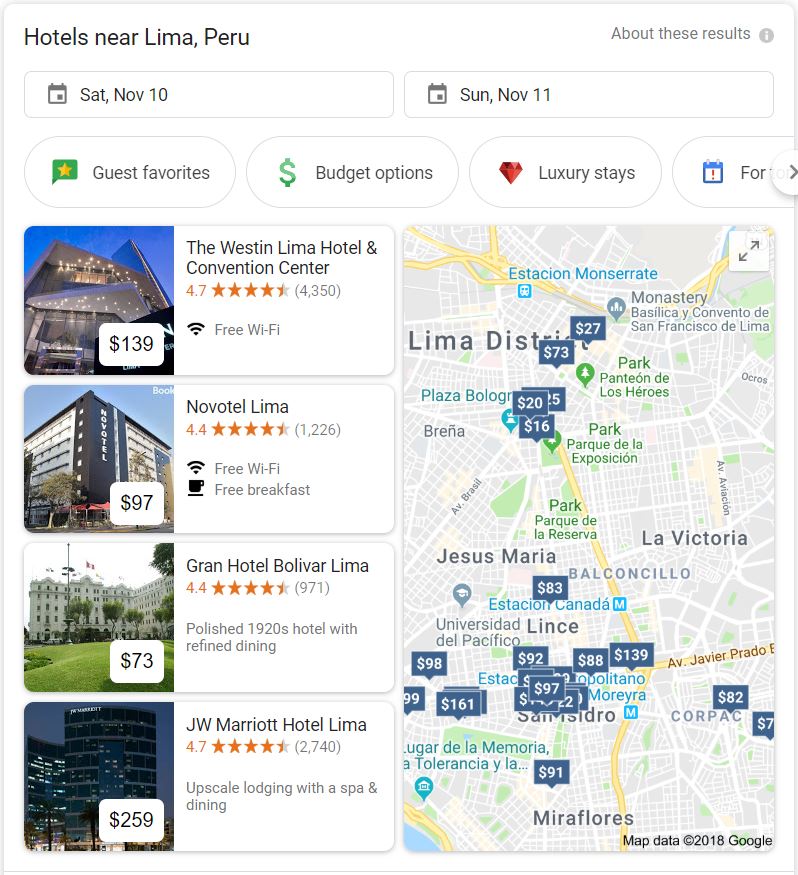Open the $161 hotel marker on the map
The height and width of the screenshot is (875, 798).
[x=458, y=704]
